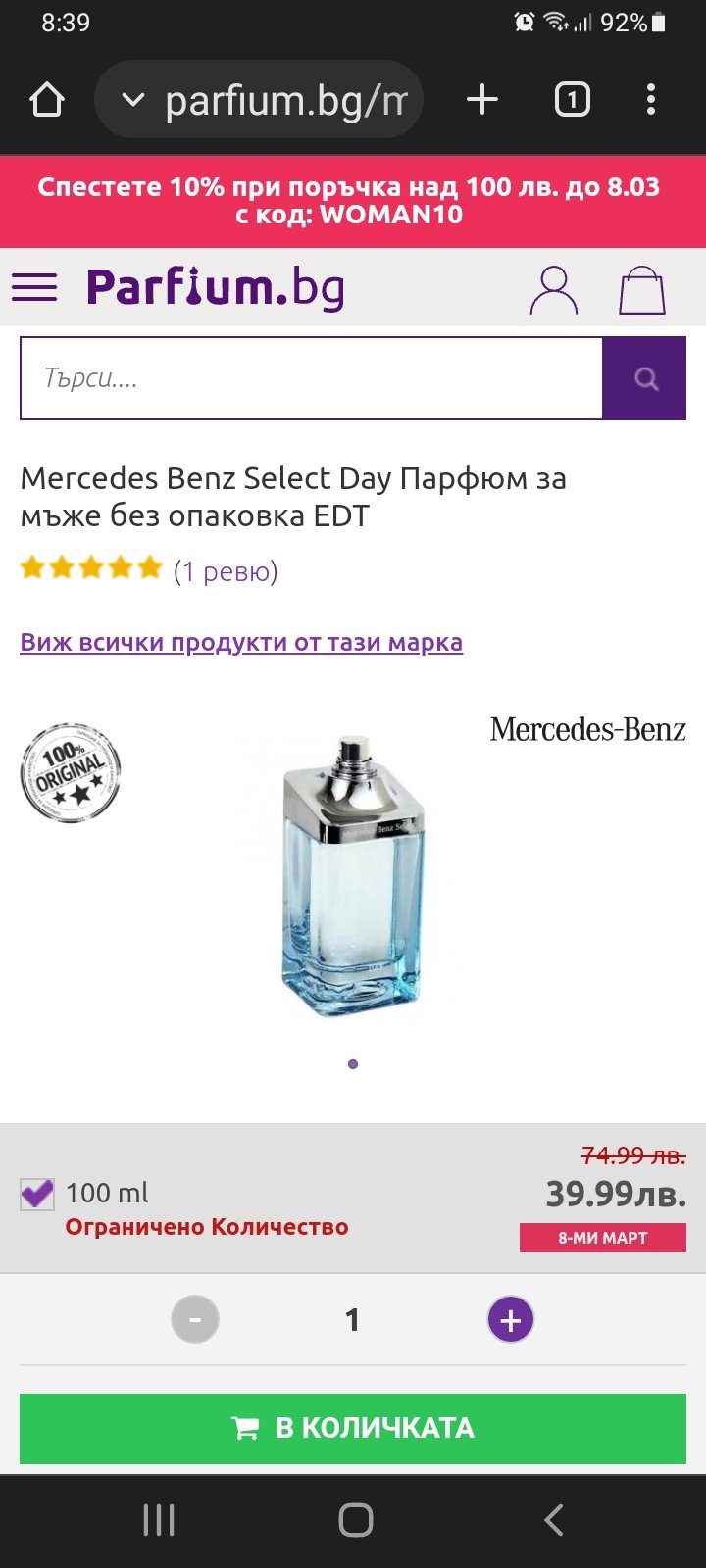Tap the purple search magnifier button
Viewport: 706px width, 1568px height.
pyautogui.click(x=645, y=378)
